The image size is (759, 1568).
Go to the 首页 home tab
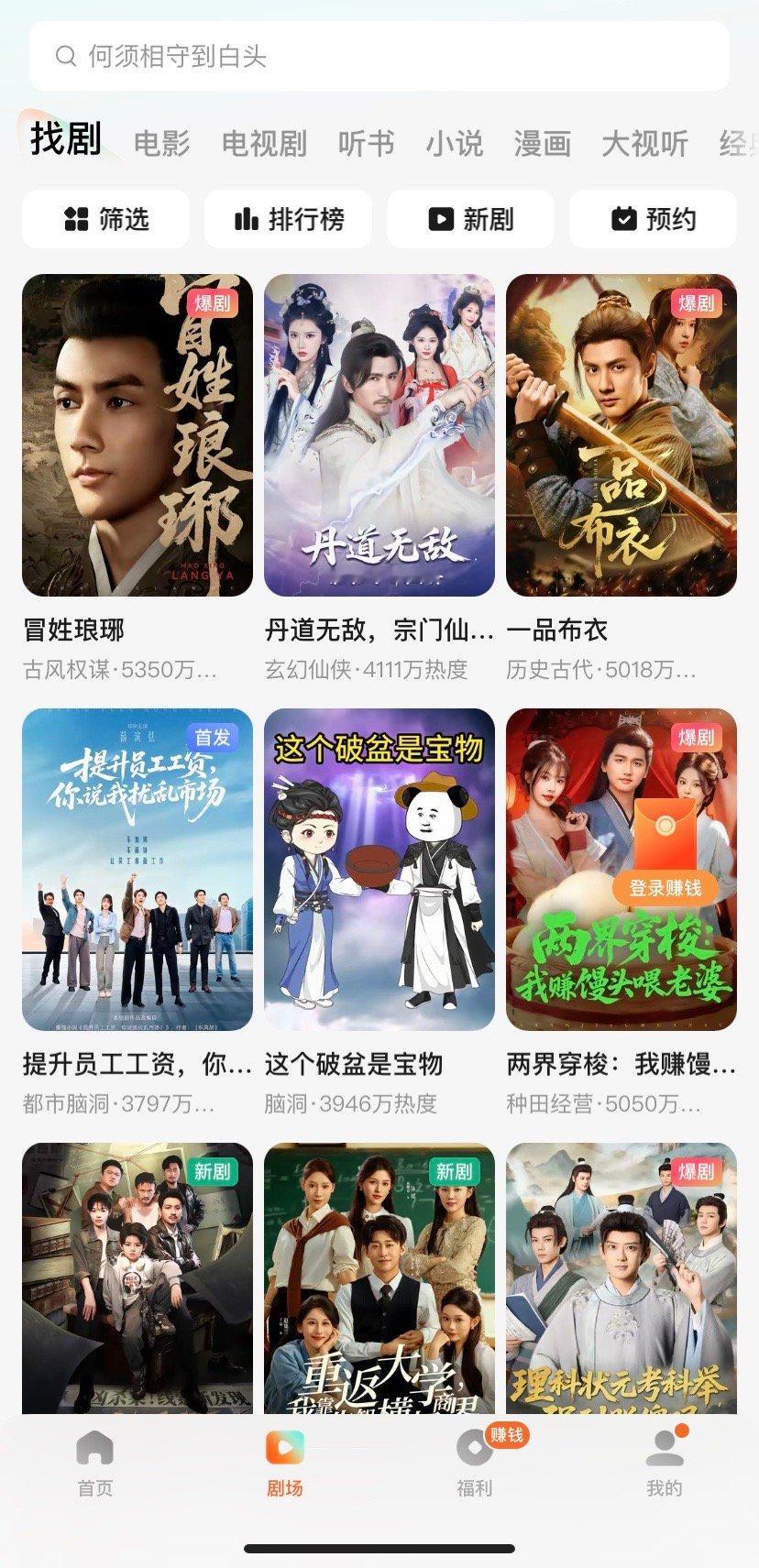point(94,1463)
